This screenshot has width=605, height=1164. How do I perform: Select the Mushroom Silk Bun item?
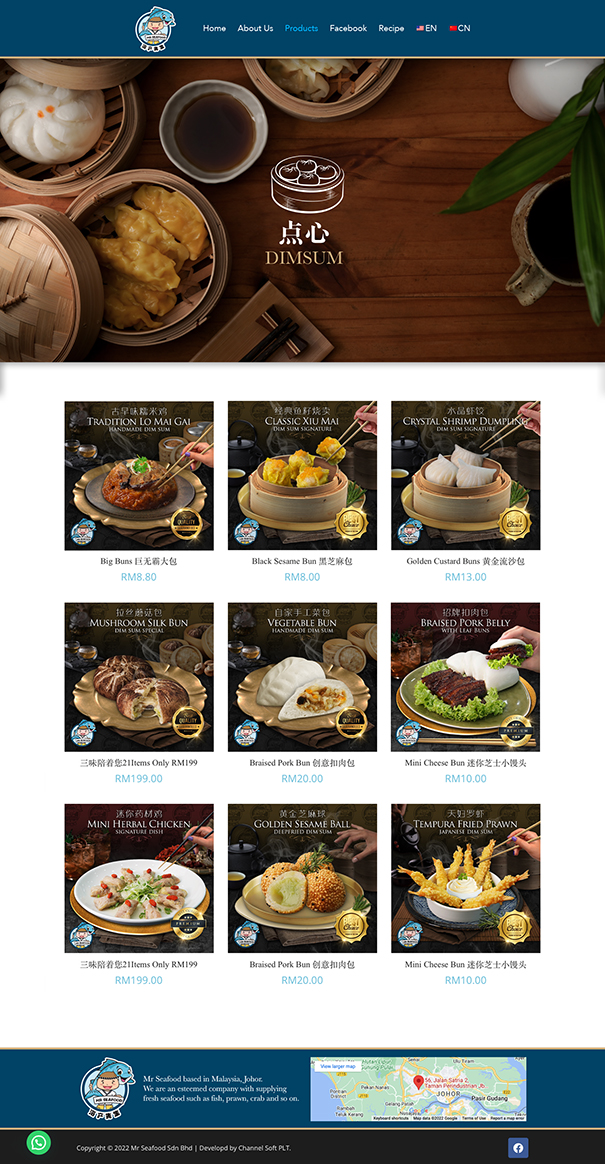(139, 677)
